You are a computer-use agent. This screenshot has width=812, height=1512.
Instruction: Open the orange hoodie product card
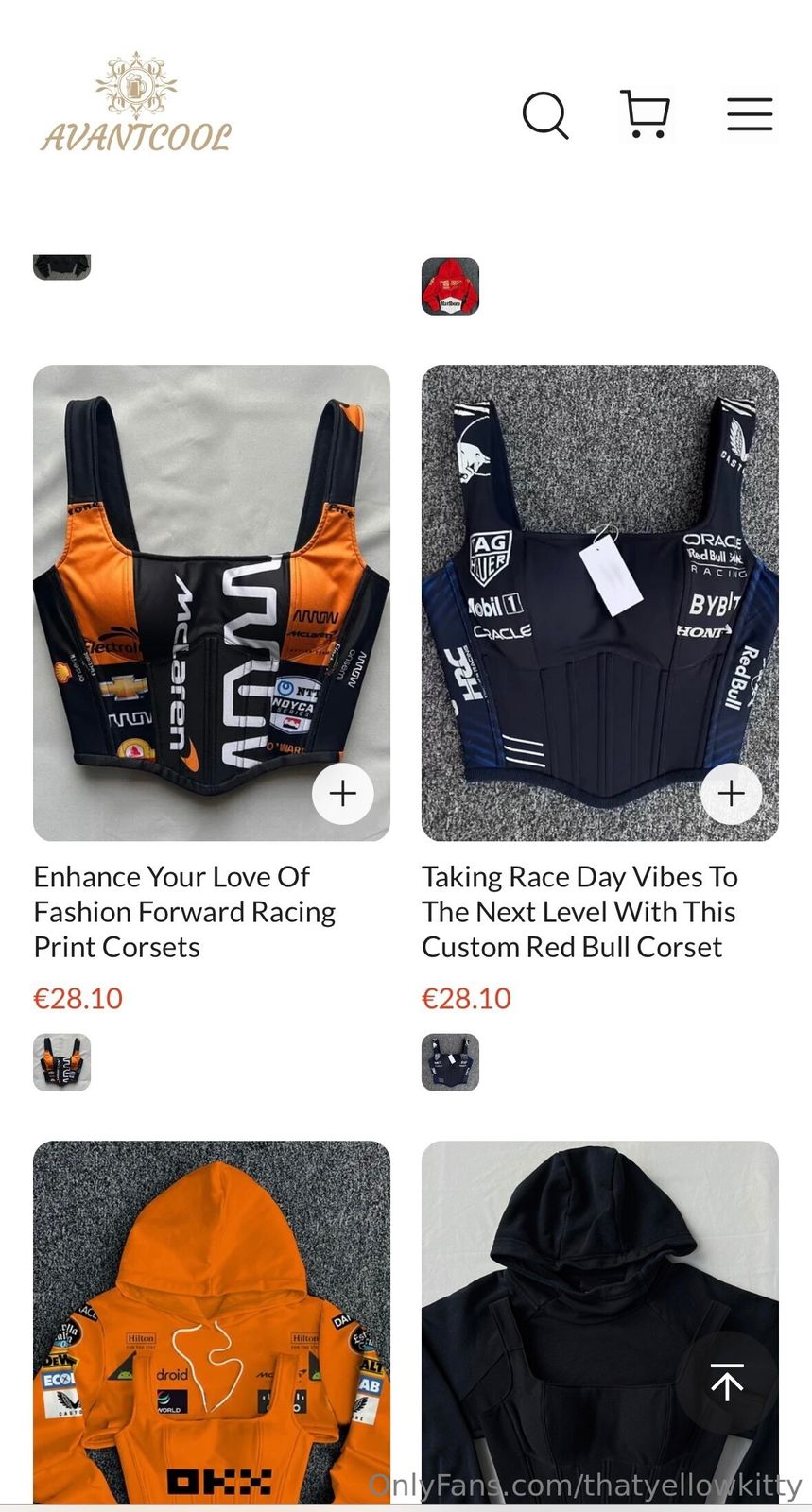click(x=211, y=1323)
